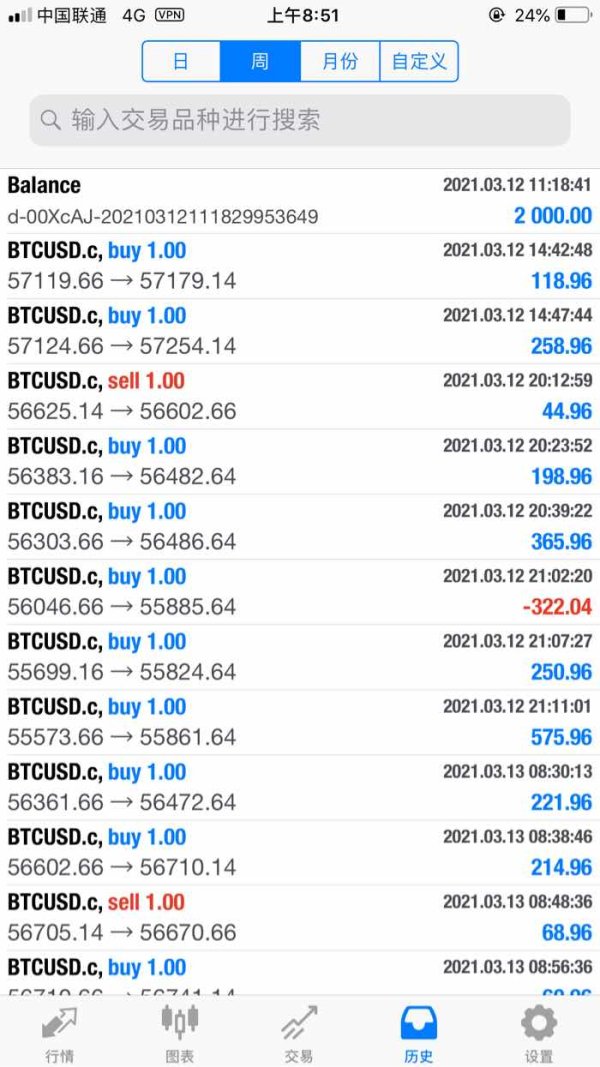Open the trade closed at 08:30:13
This screenshot has width=600, height=1067.
[300, 787]
